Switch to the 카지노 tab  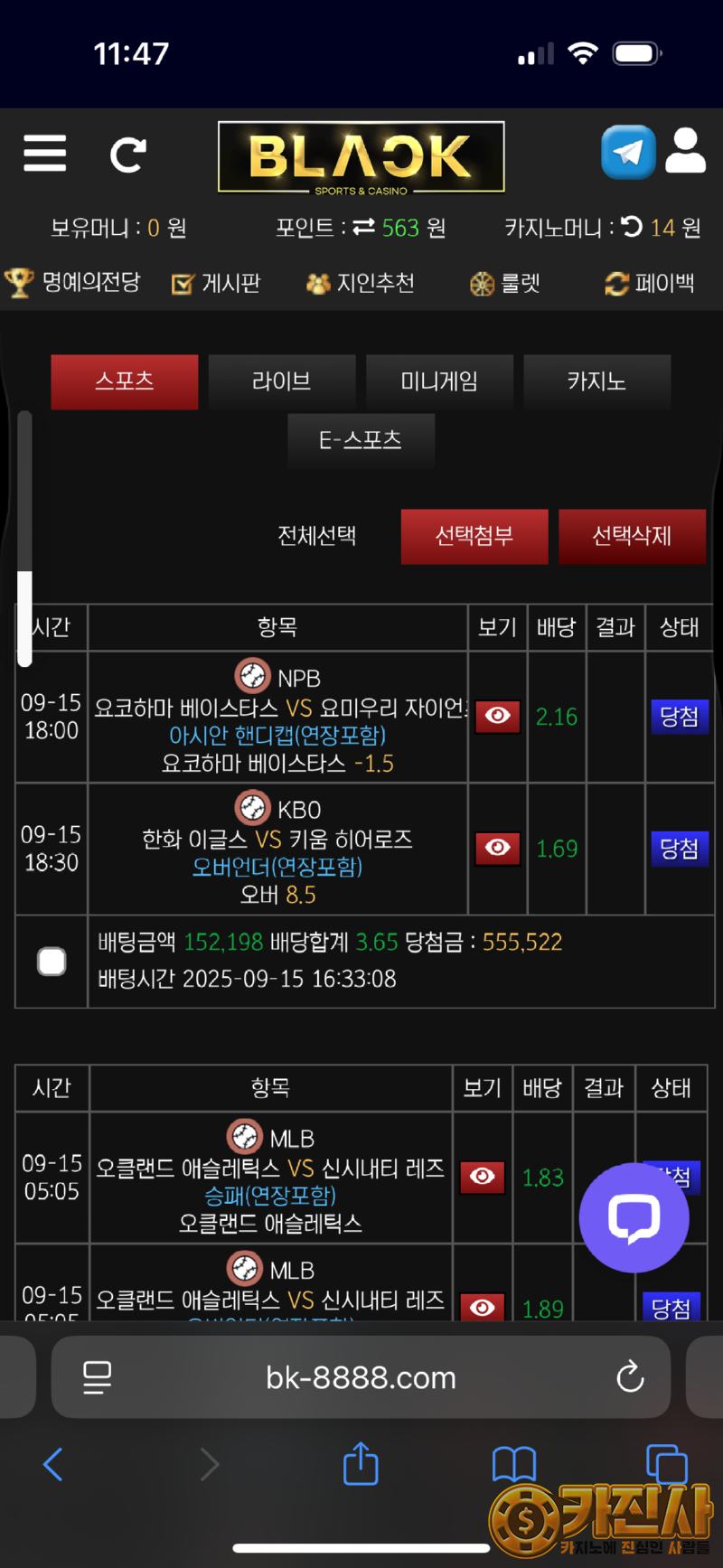[x=596, y=381]
